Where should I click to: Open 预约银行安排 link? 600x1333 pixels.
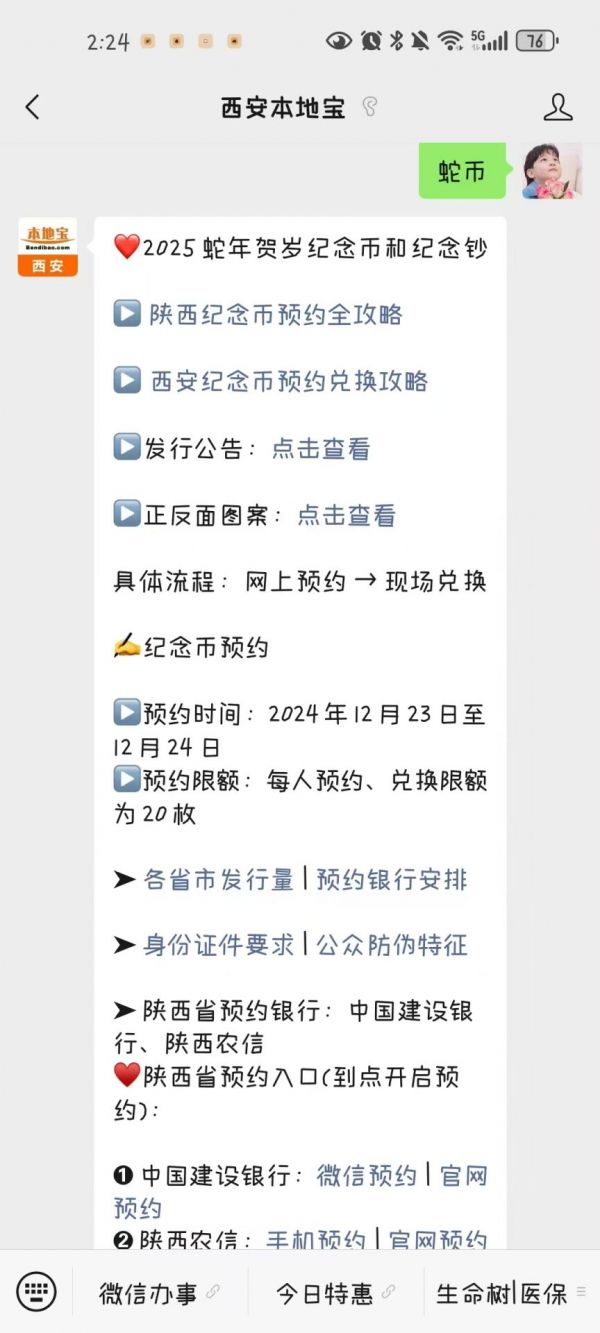pos(392,880)
